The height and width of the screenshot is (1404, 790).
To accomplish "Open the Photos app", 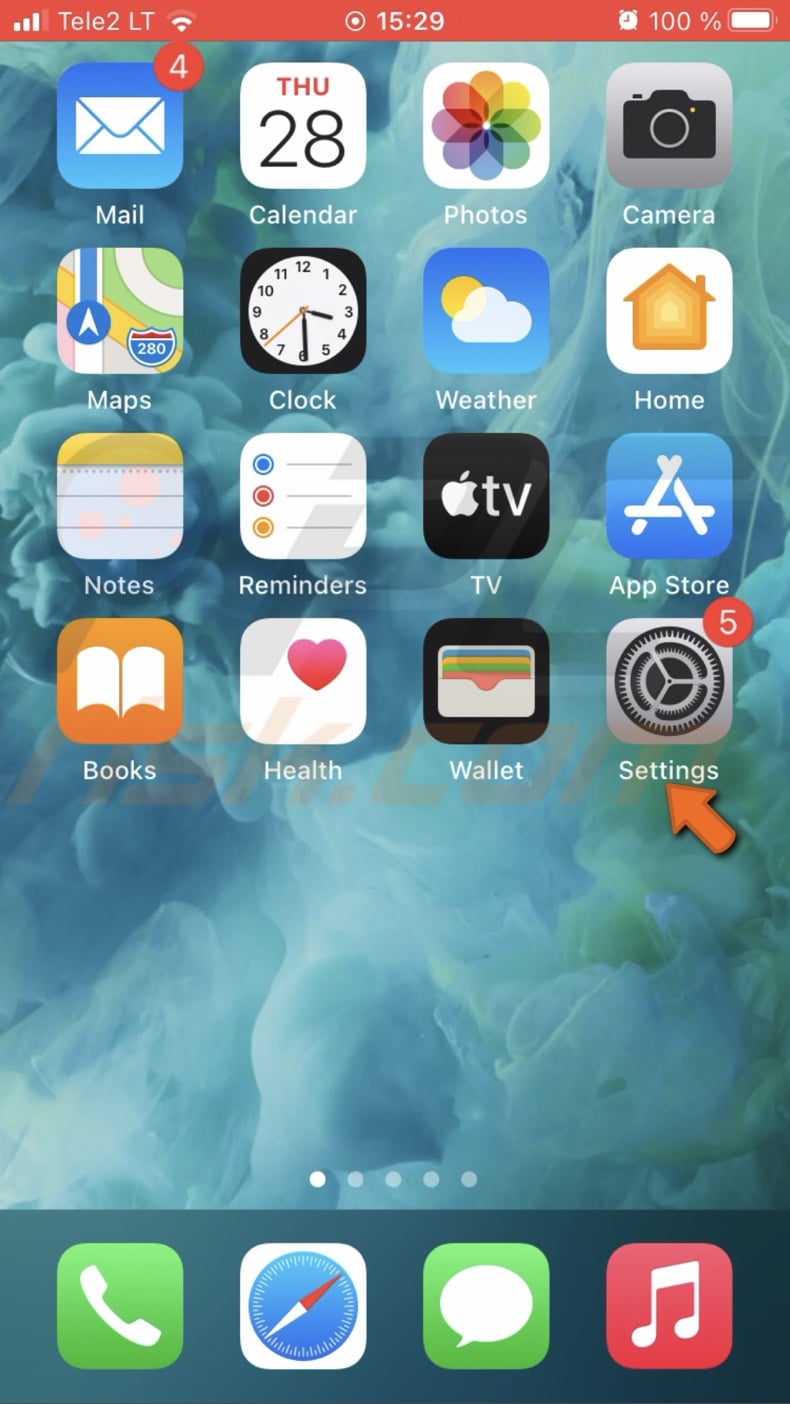I will pos(486,123).
